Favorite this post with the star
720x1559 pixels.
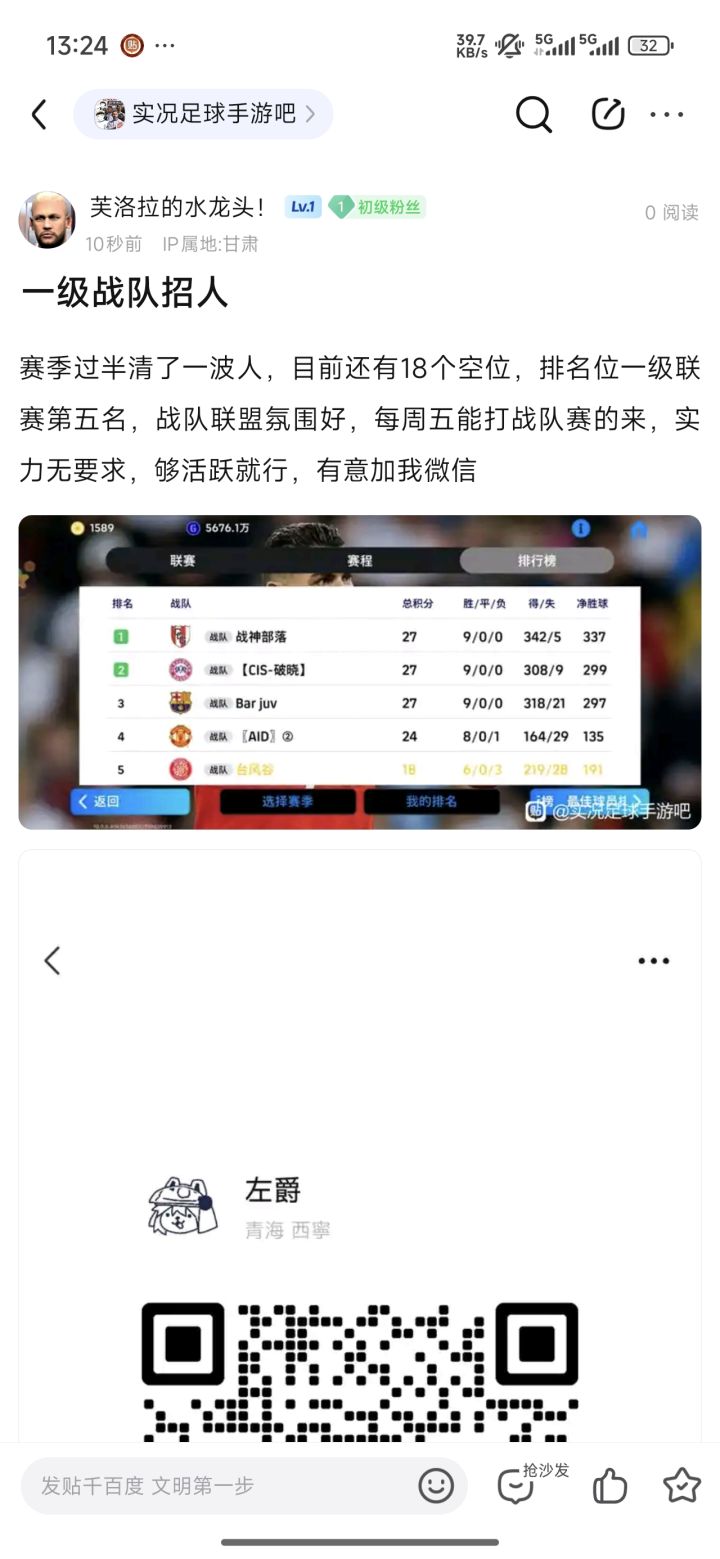pyautogui.click(x=682, y=1485)
